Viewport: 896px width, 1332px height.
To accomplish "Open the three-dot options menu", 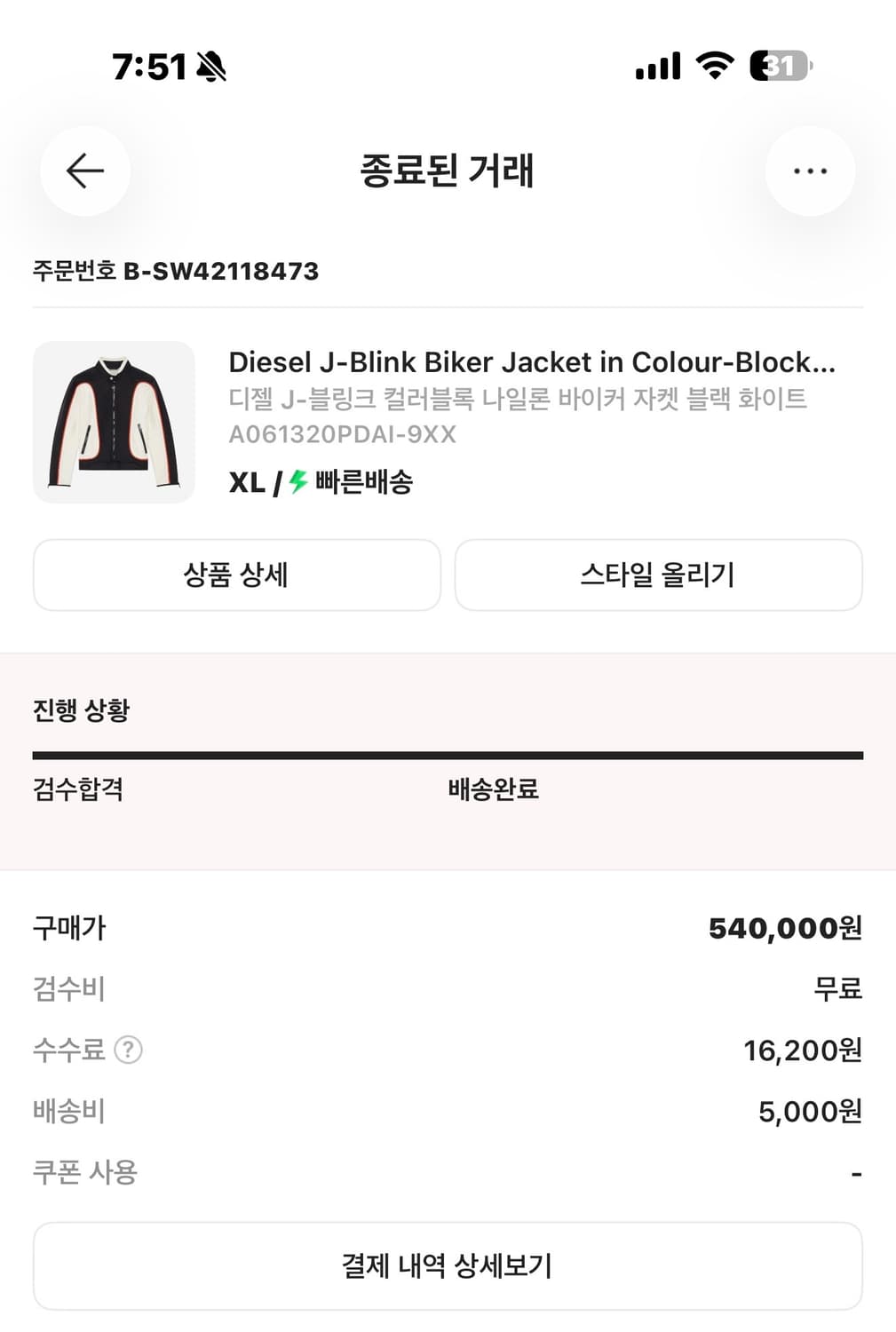I will point(809,171).
